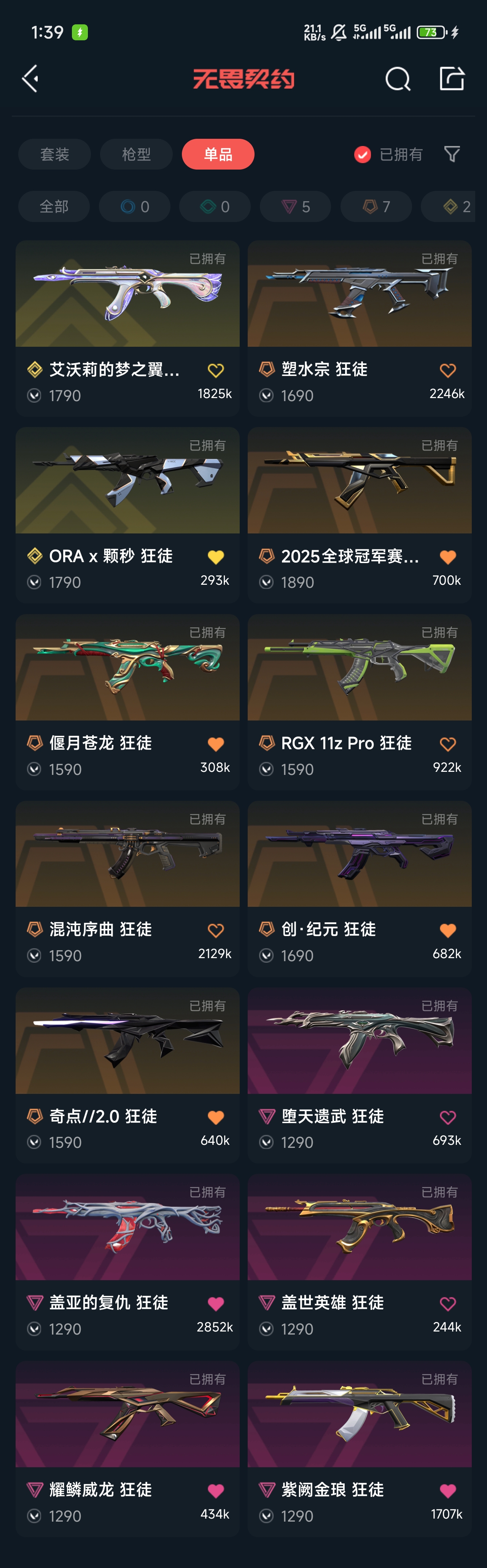Screen dimensions: 487x1568
Task: Select the 全部 rarity chip
Action: tap(54, 207)
